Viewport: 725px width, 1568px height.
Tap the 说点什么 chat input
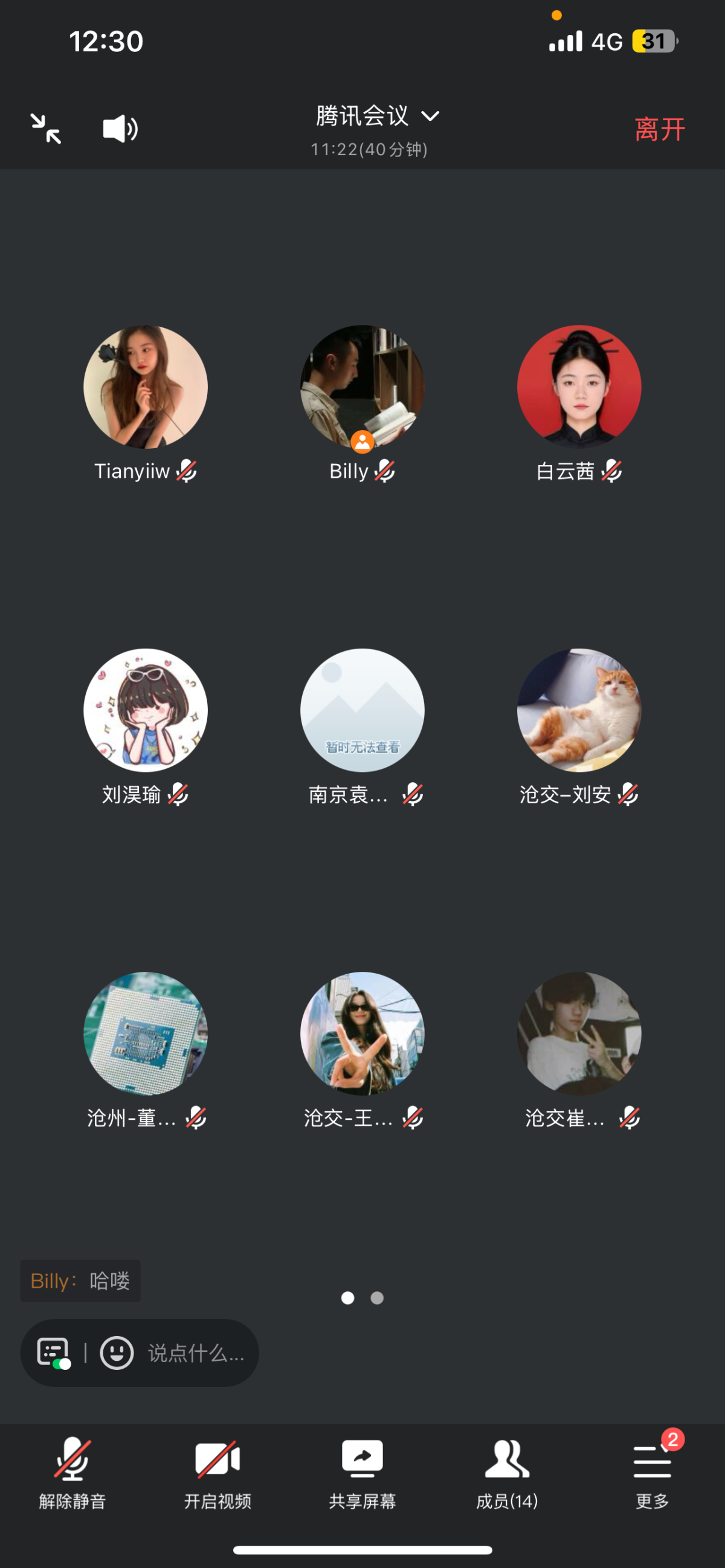(195, 1353)
